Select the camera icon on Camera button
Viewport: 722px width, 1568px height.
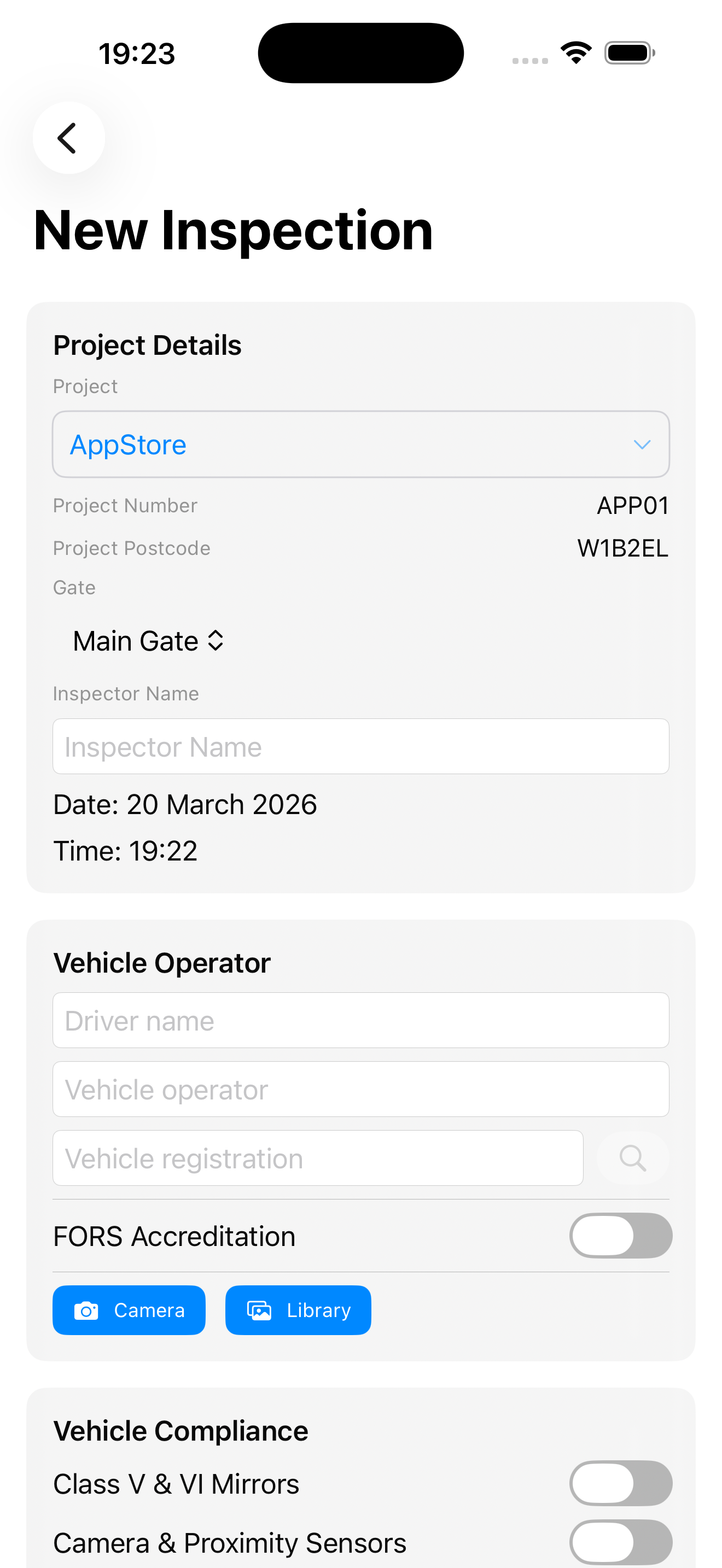coord(87,1310)
